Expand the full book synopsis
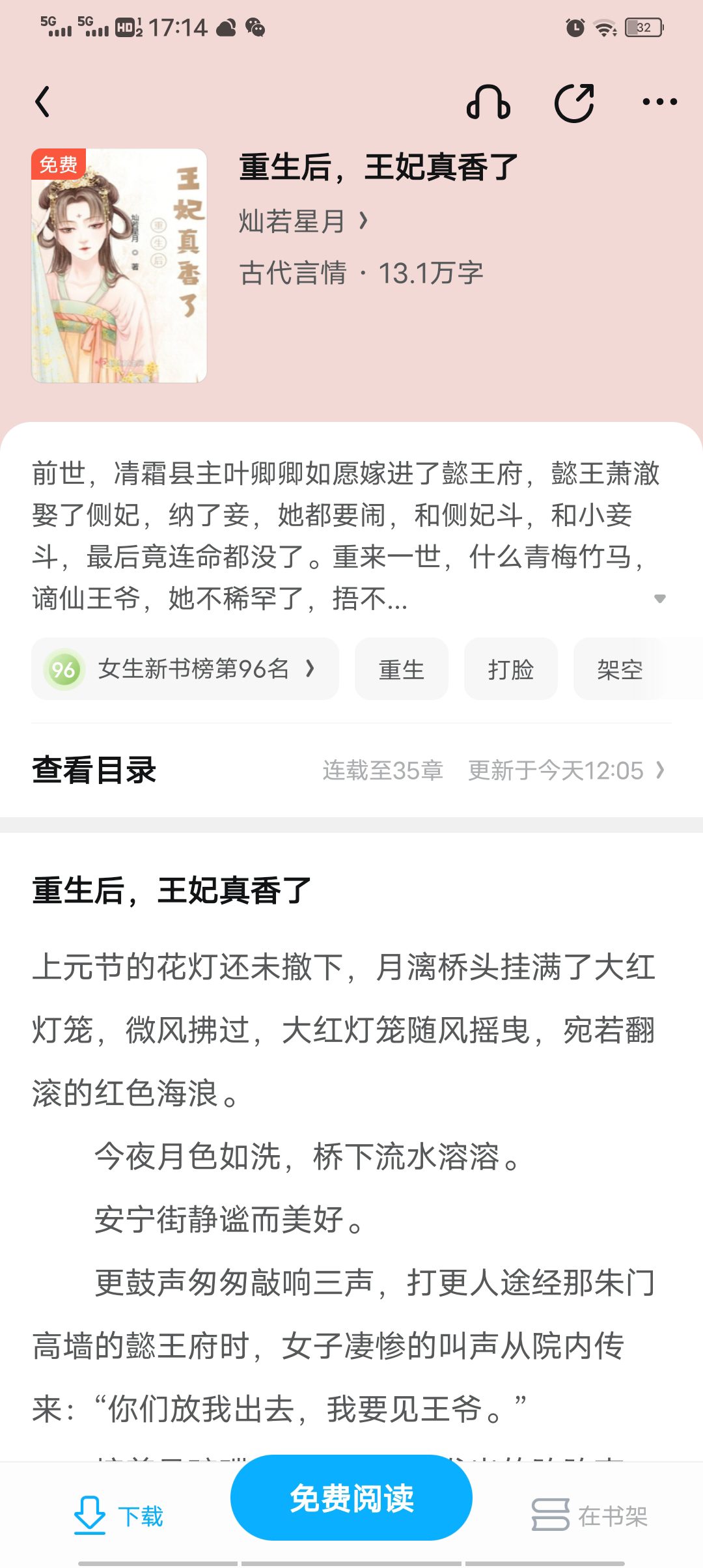Image resolution: width=703 pixels, height=1568 pixels. click(x=659, y=598)
